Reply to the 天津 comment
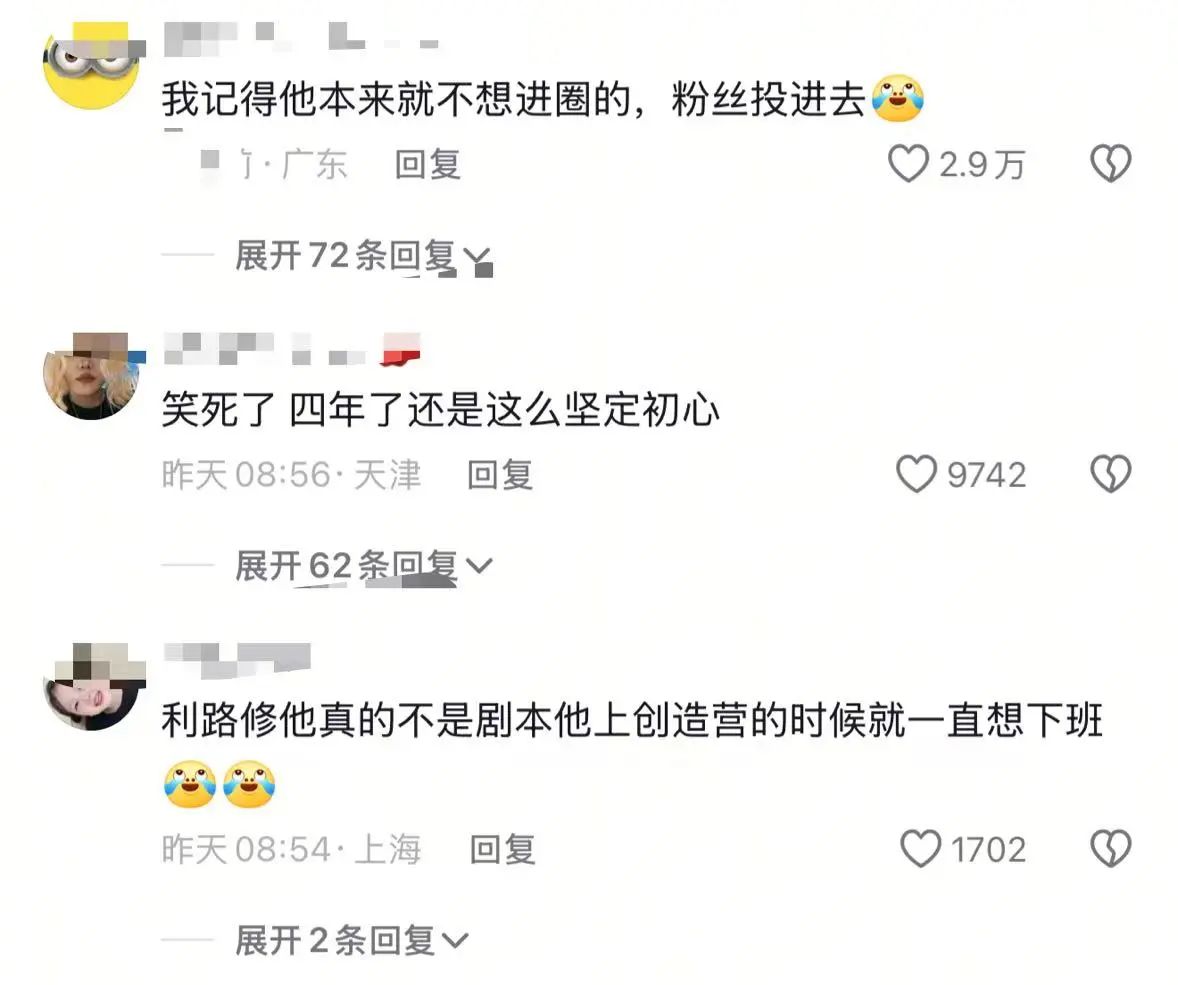This screenshot has height=985, width=1178. [x=499, y=475]
